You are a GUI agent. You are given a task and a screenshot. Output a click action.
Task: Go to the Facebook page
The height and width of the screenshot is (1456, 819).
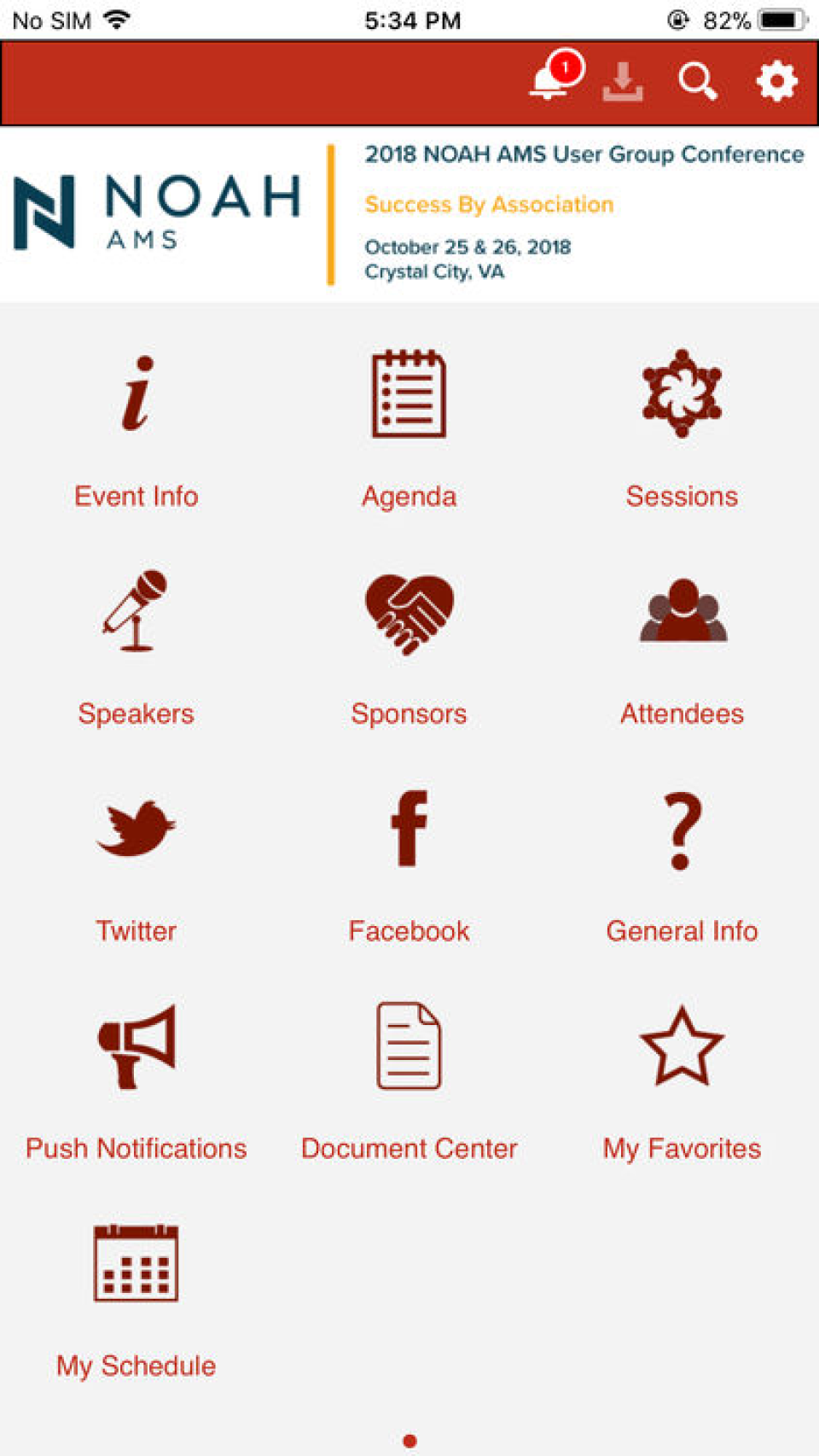(x=409, y=862)
